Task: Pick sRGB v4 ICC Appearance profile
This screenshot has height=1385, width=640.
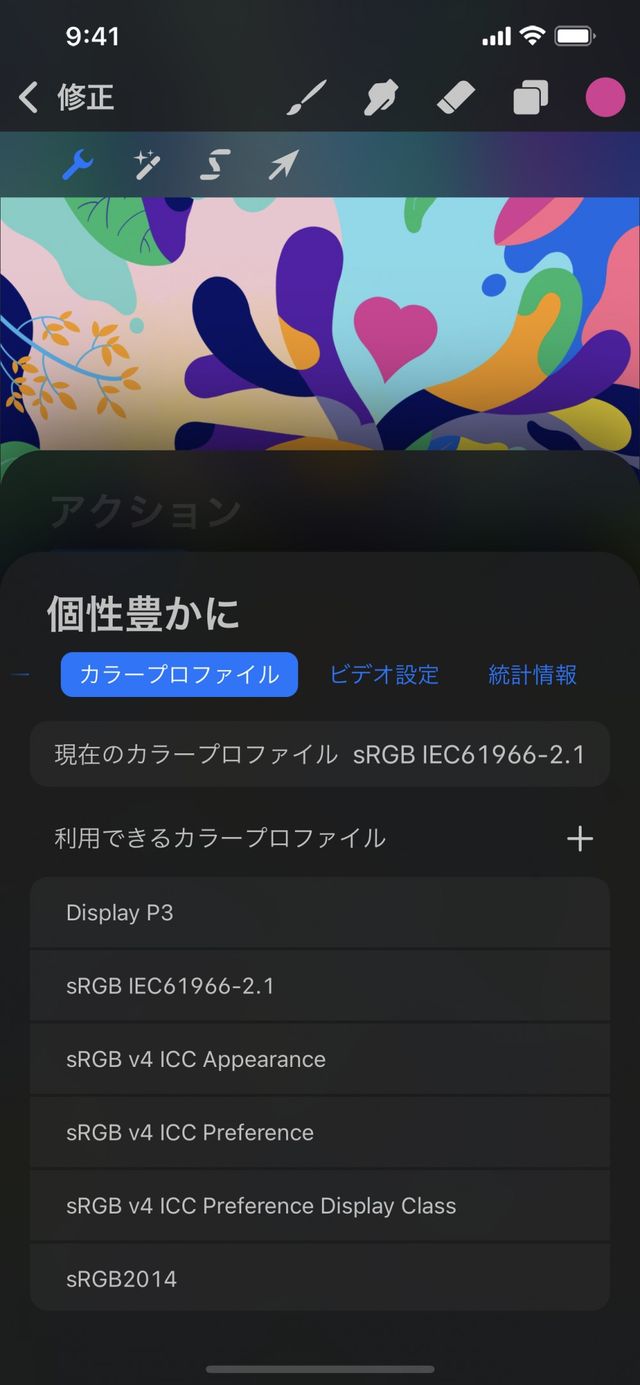Action: [320, 1059]
